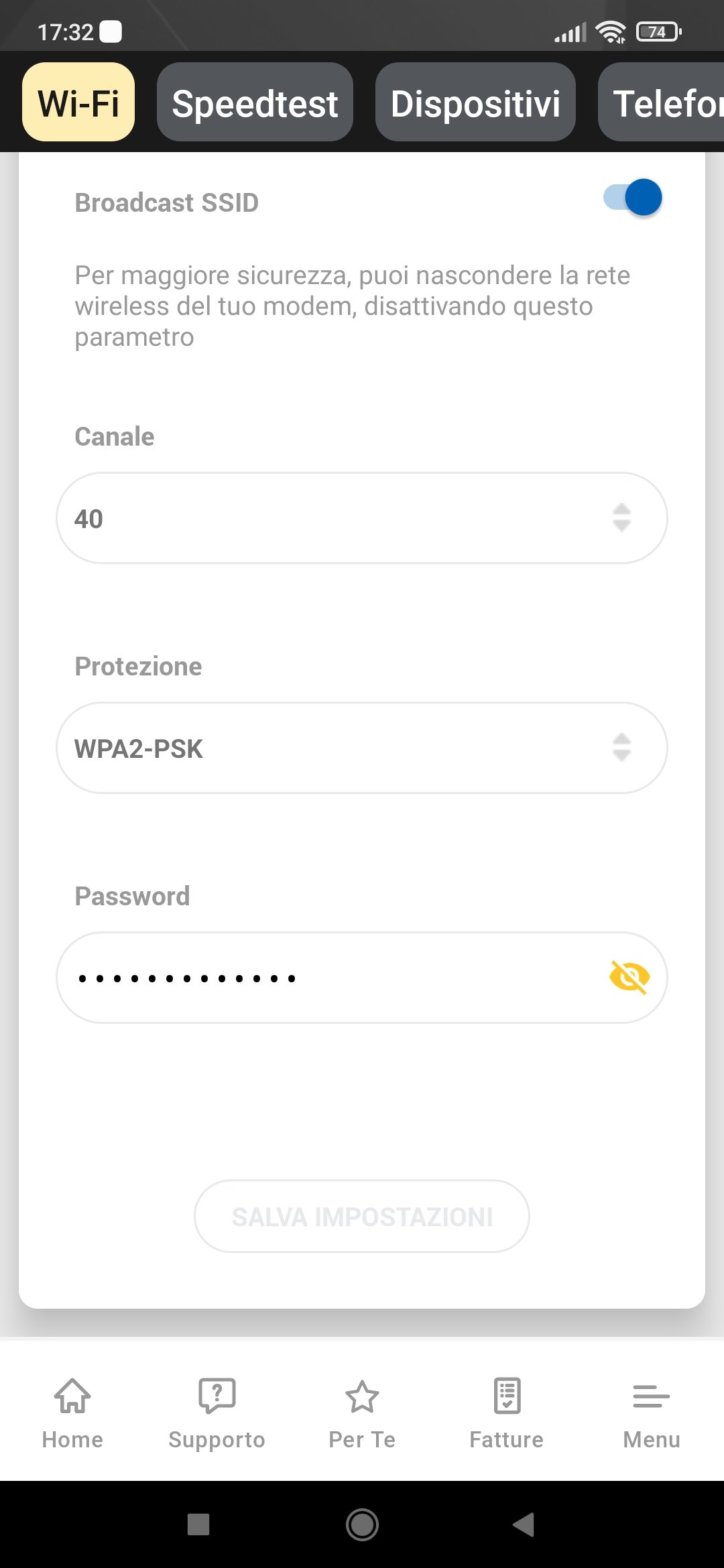Switch to the Speedtest tab
The height and width of the screenshot is (1568, 724).
tap(255, 103)
